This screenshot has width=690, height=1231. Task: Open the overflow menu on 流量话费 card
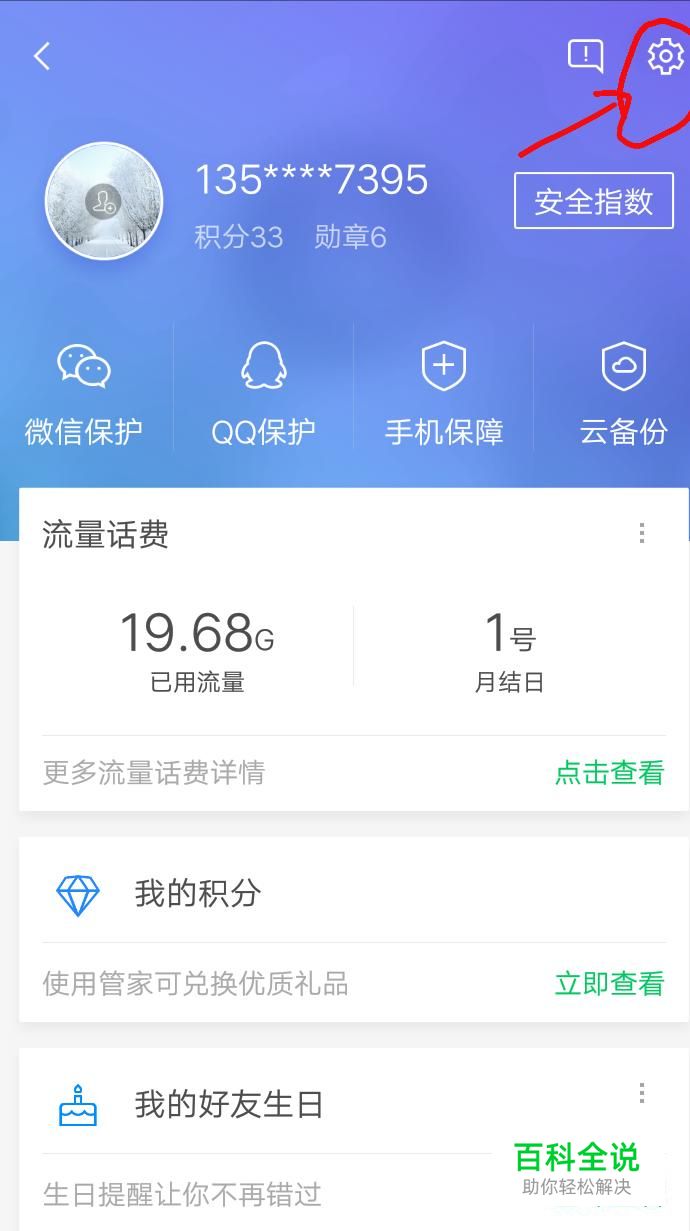point(642,533)
